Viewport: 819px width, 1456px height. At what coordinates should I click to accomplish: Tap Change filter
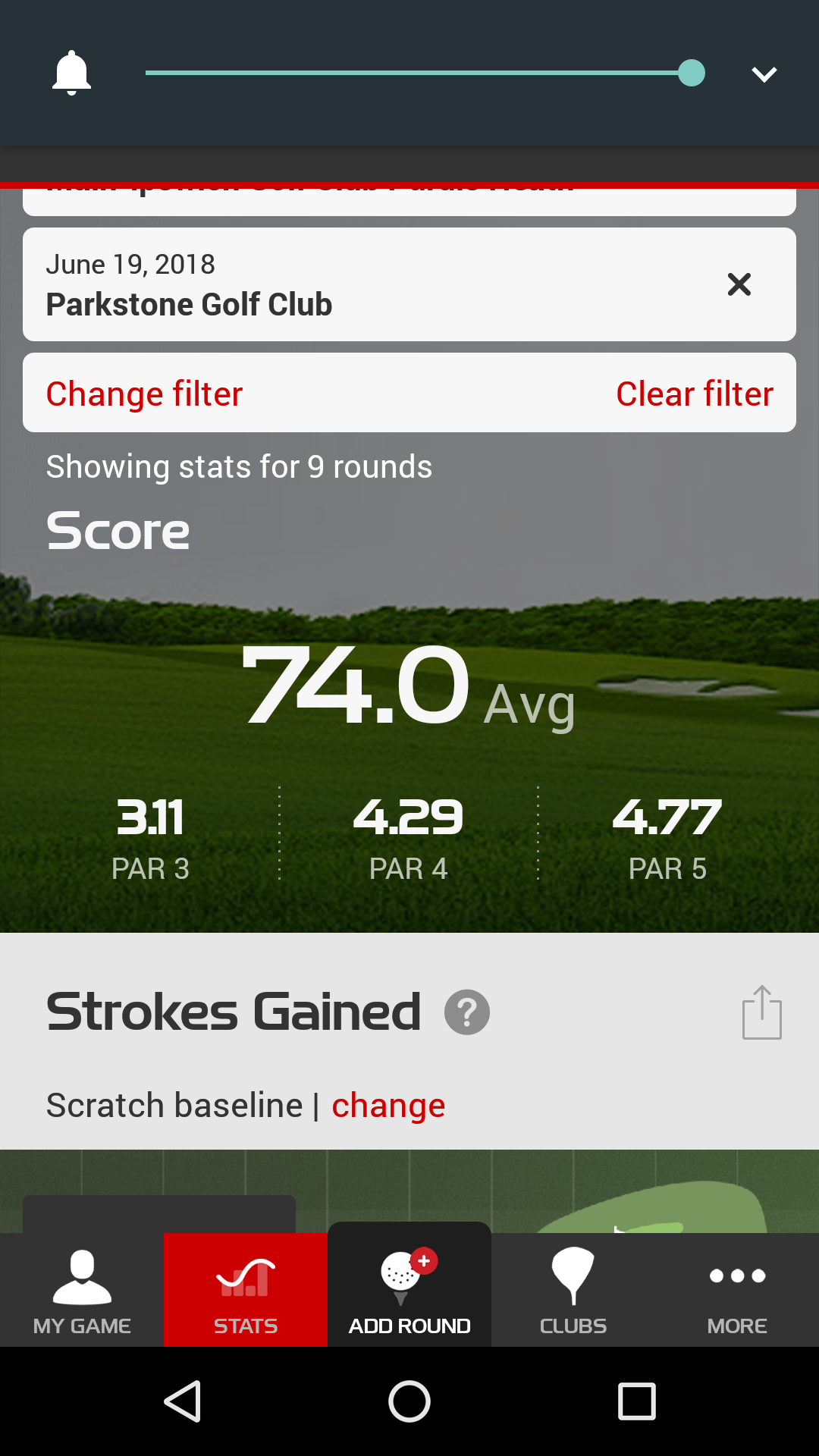144,394
